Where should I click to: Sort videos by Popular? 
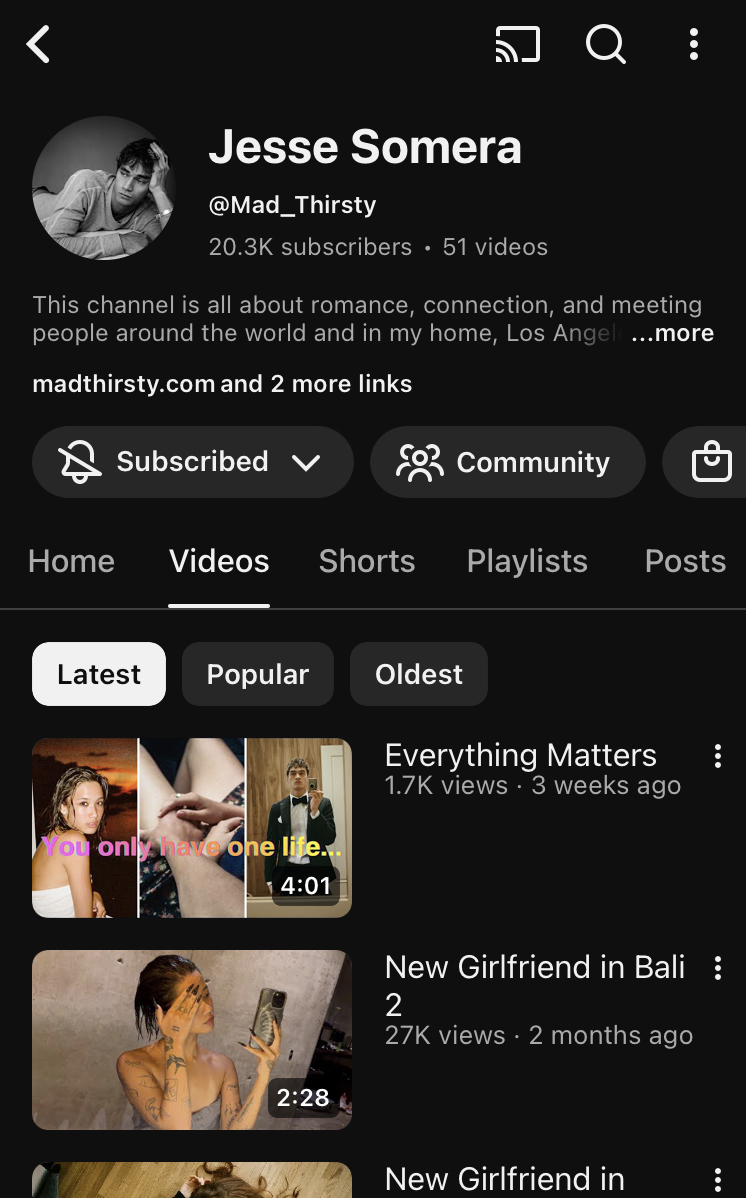(258, 674)
